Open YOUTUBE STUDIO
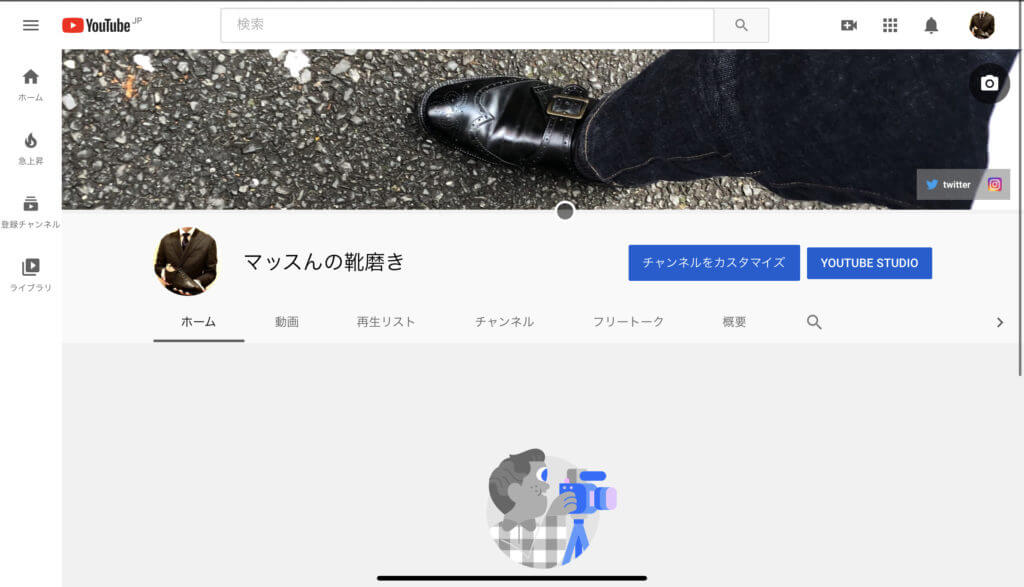Image resolution: width=1024 pixels, height=587 pixels. pos(869,263)
